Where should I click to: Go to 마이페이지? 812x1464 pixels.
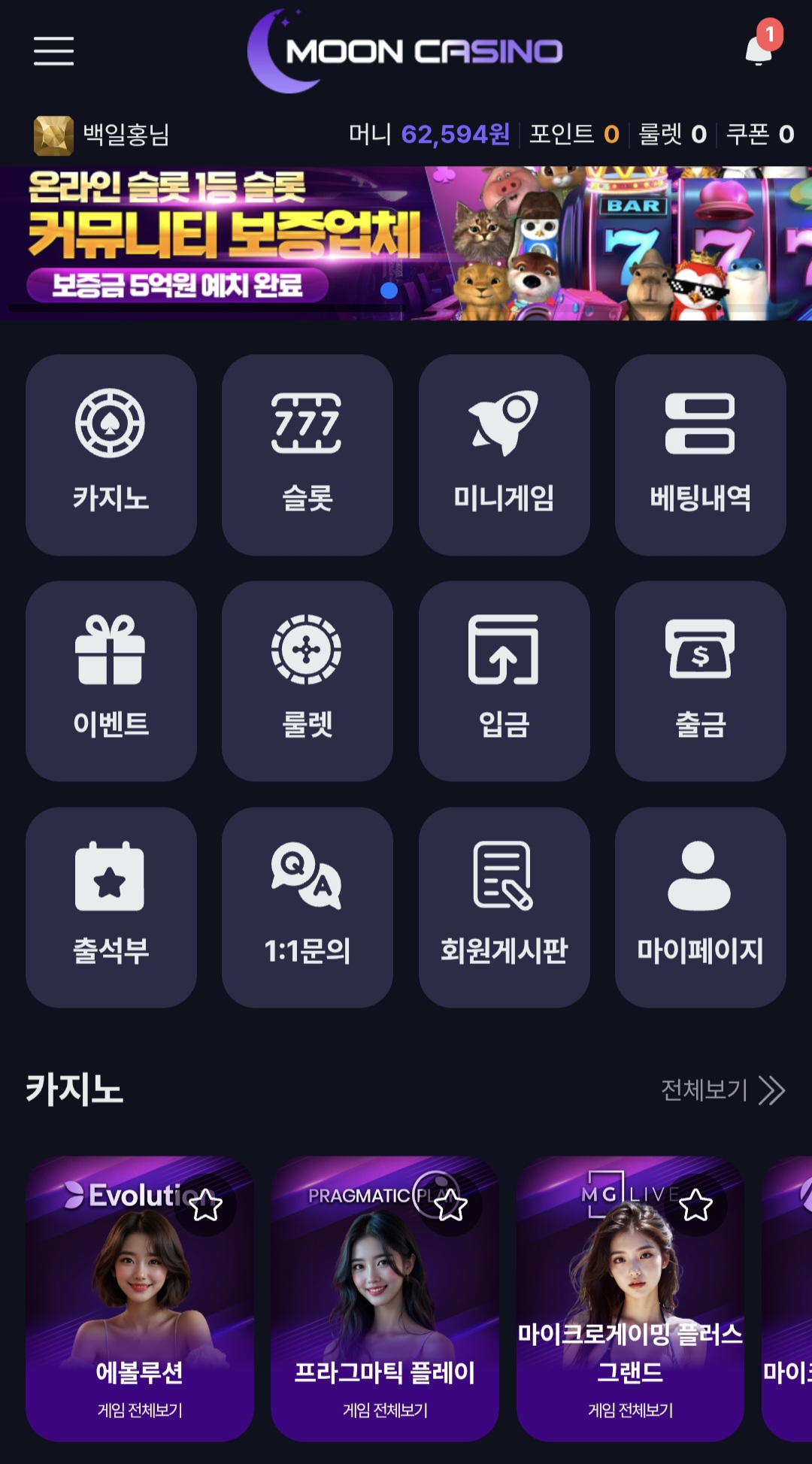pos(700,908)
